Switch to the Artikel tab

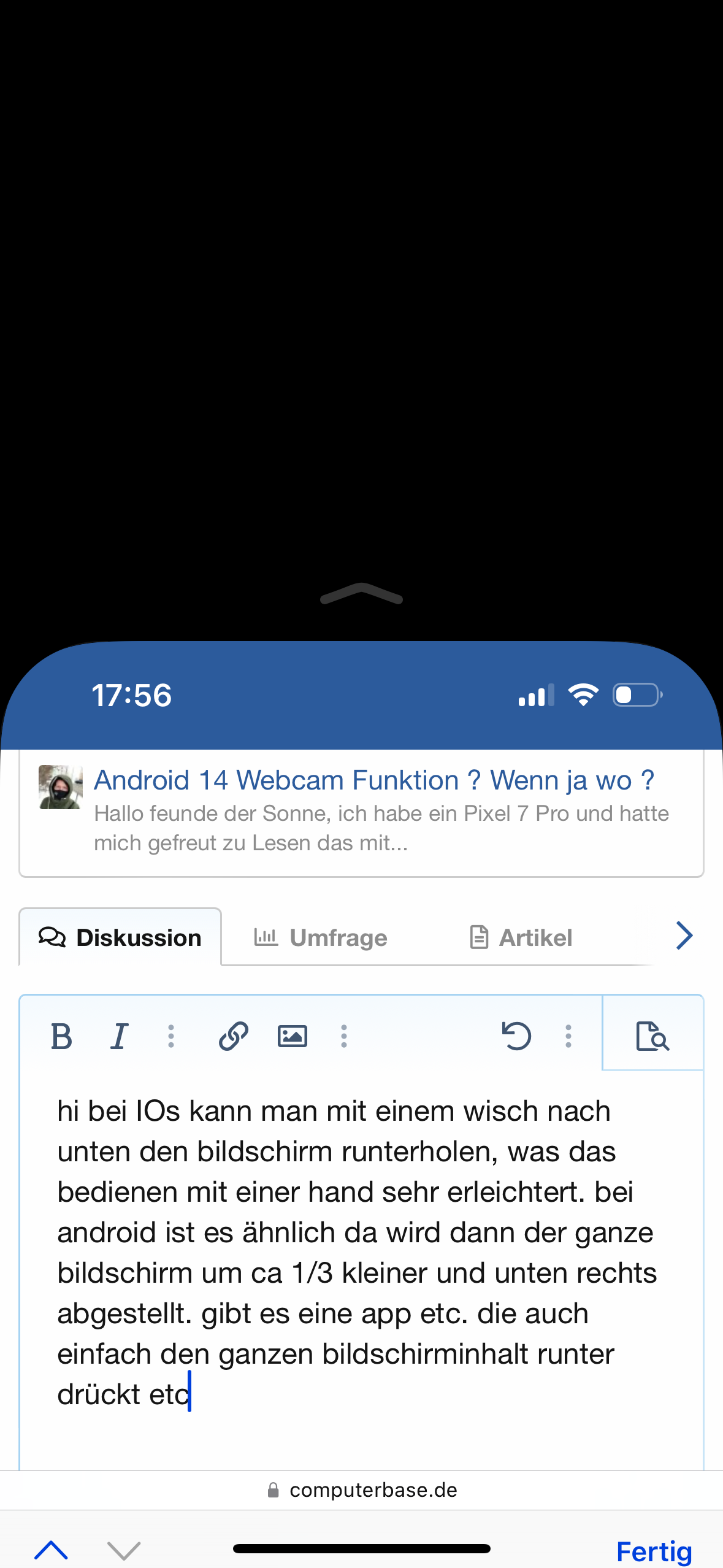(521, 937)
